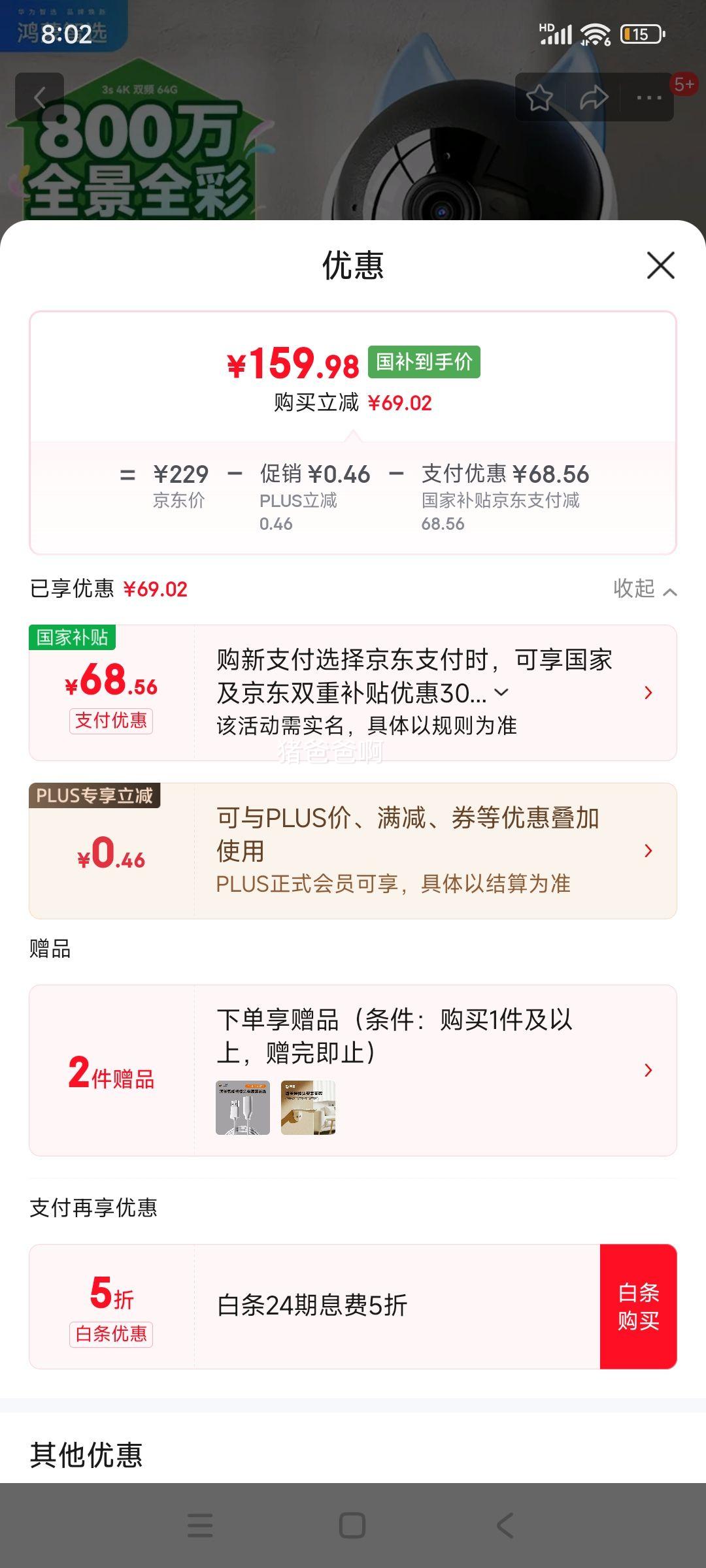The image size is (706, 1568).
Task: Expand the truncated 国家补贴 description text
Action: 501,693
